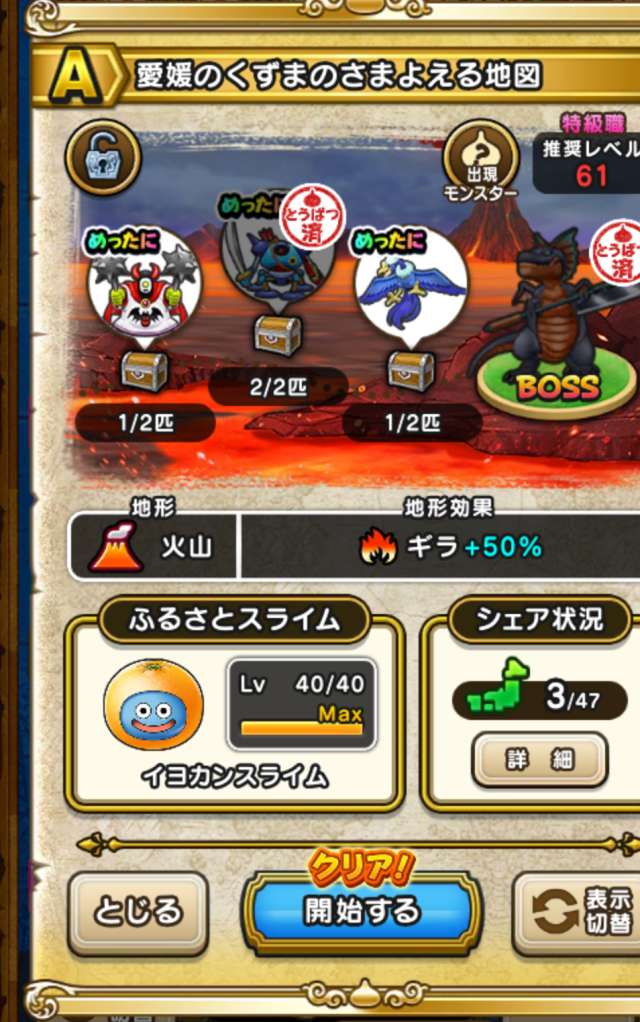Tap the unlock padlock icon

(x=102, y=157)
